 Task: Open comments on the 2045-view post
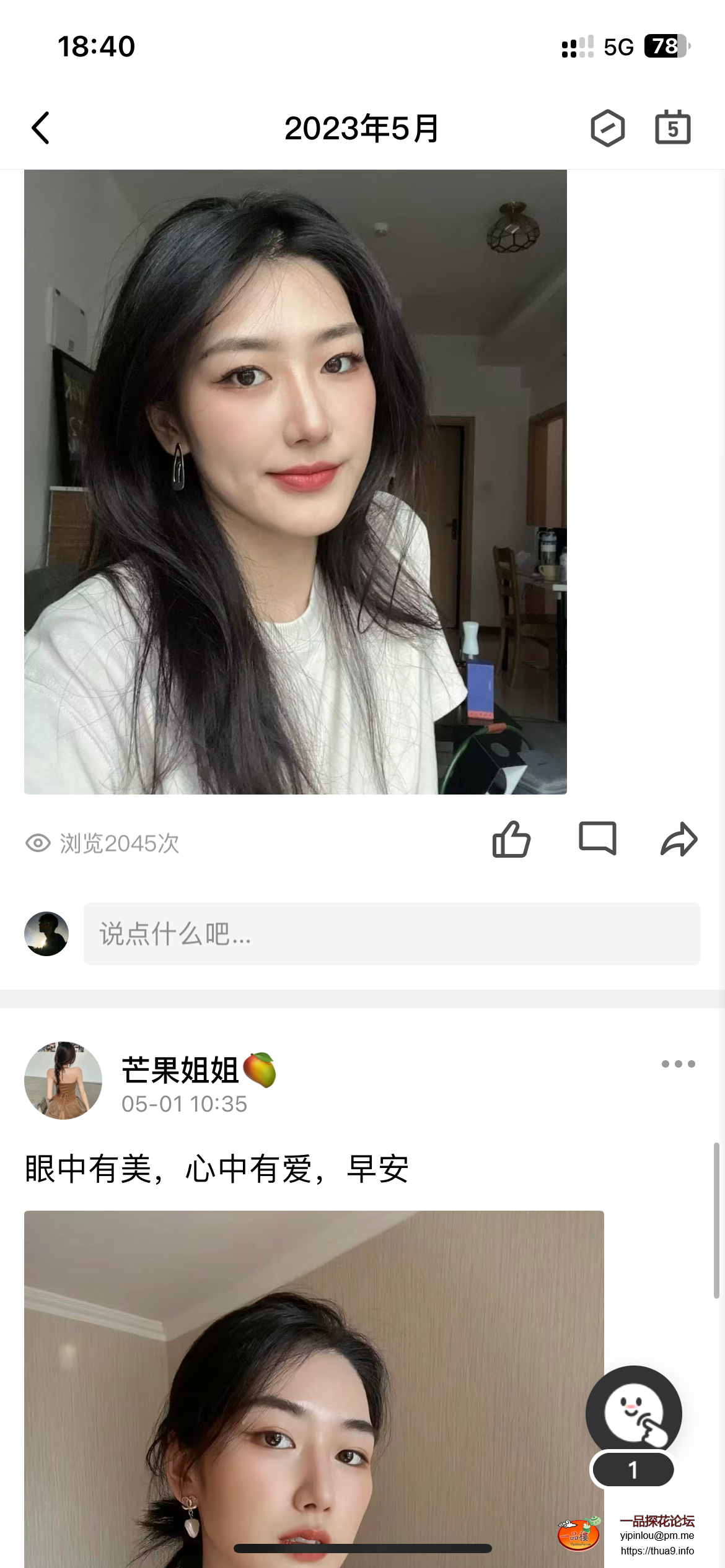pos(597,839)
